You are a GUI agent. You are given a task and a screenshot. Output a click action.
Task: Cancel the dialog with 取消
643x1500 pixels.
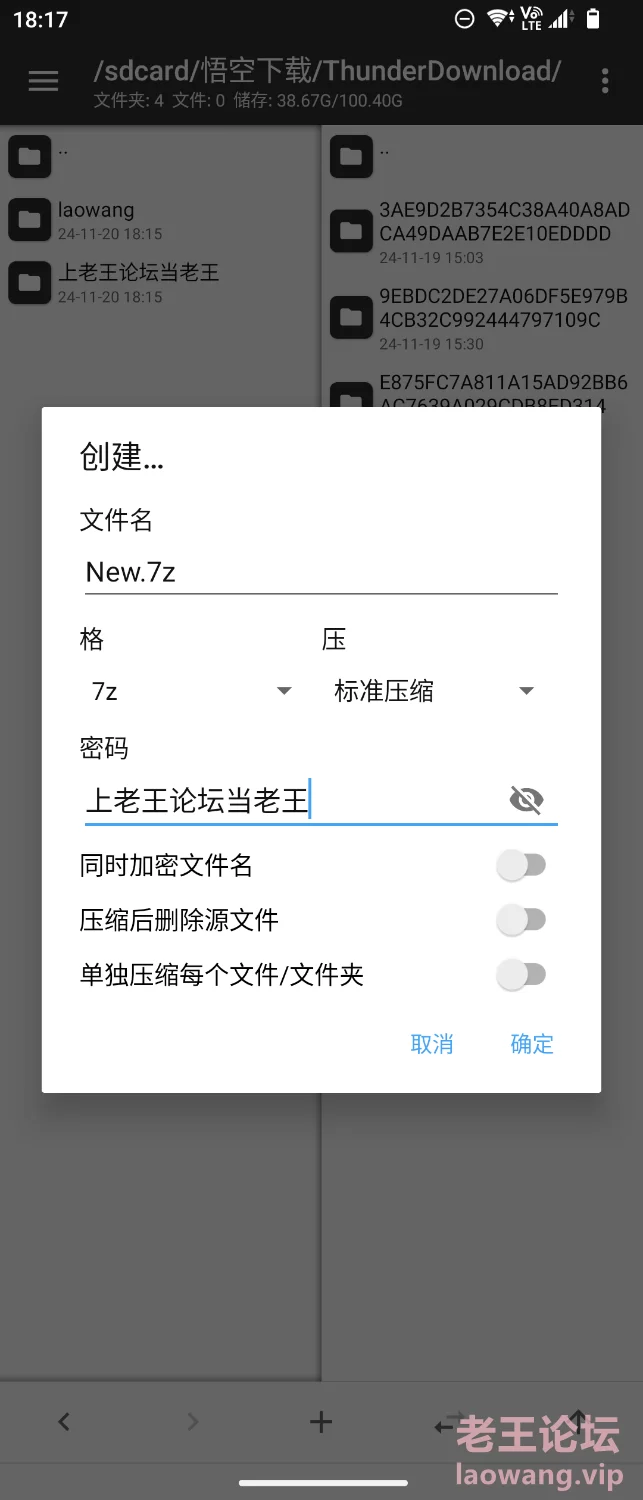[432, 1044]
